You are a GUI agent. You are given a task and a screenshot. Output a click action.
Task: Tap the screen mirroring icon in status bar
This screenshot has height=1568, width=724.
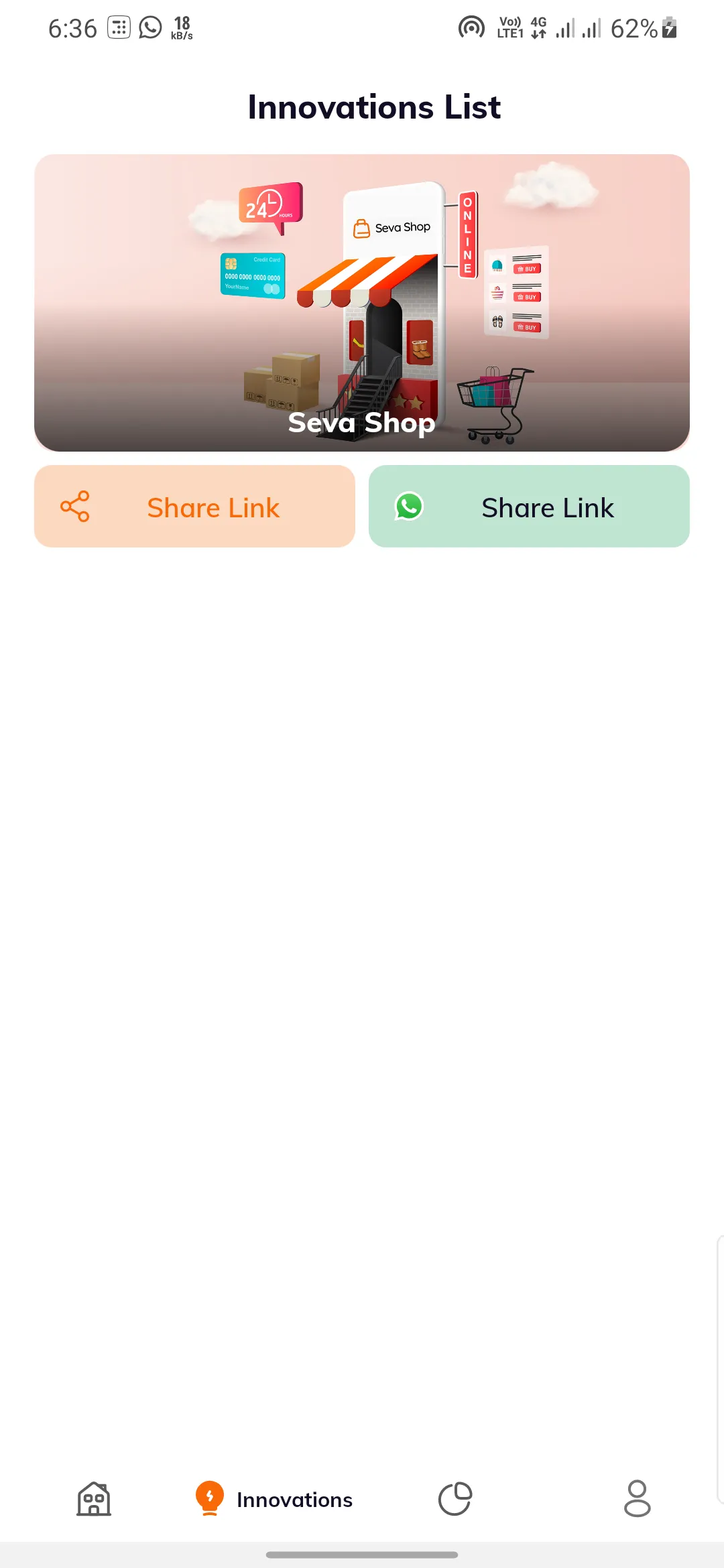pos(471,28)
